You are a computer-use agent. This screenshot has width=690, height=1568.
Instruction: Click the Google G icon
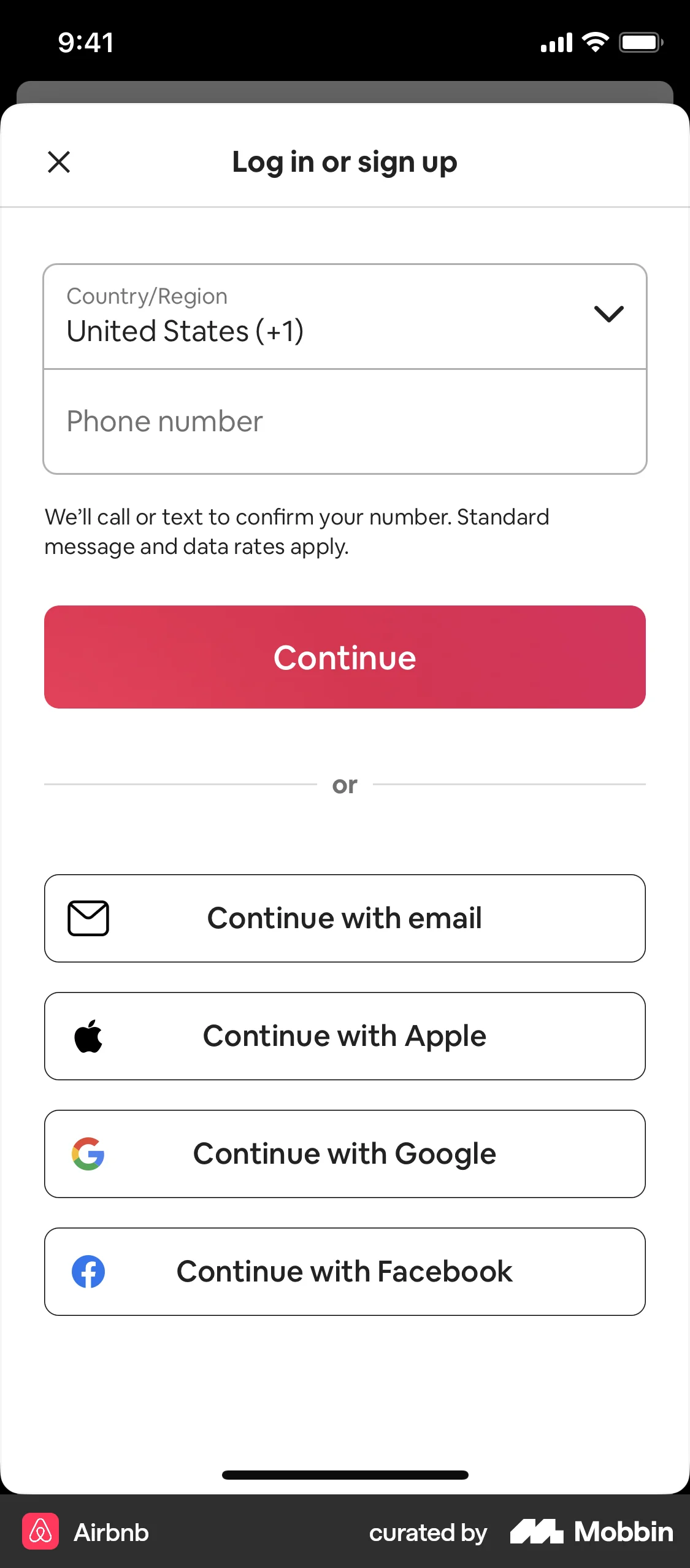pos(89,1153)
